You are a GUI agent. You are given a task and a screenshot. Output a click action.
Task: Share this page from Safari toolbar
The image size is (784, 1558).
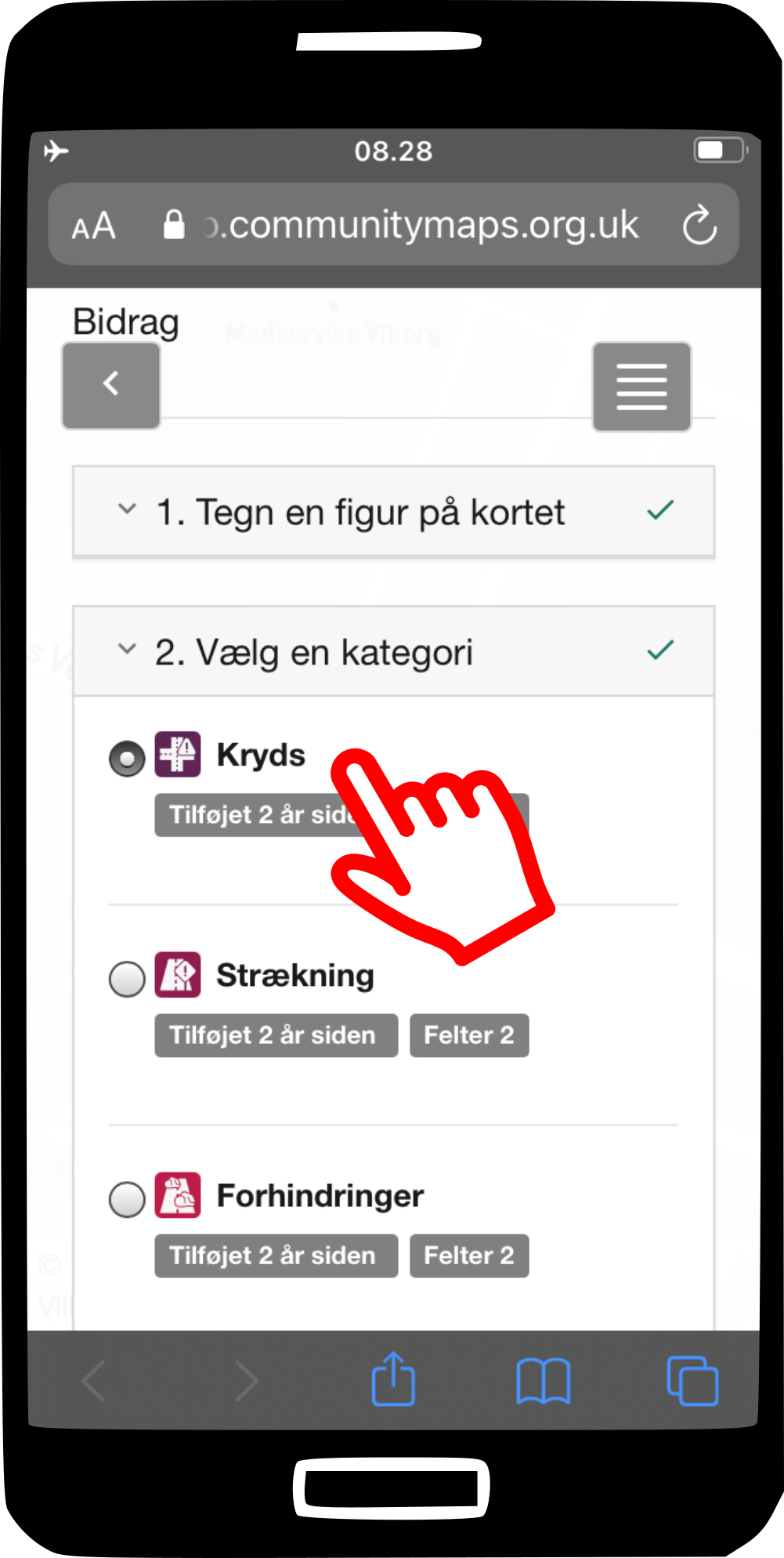coord(393,1379)
